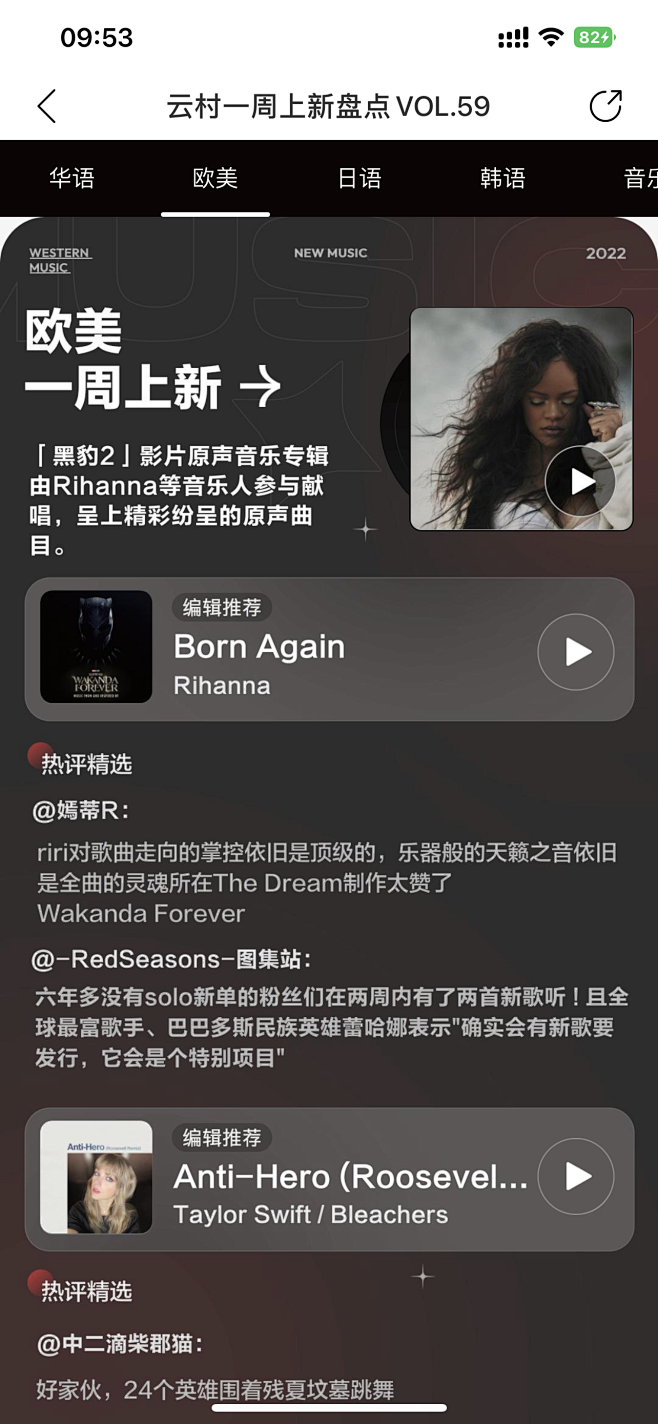Play Anti-Hero by Taylor Swift
658x1424 pixels.
point(576,1176)
